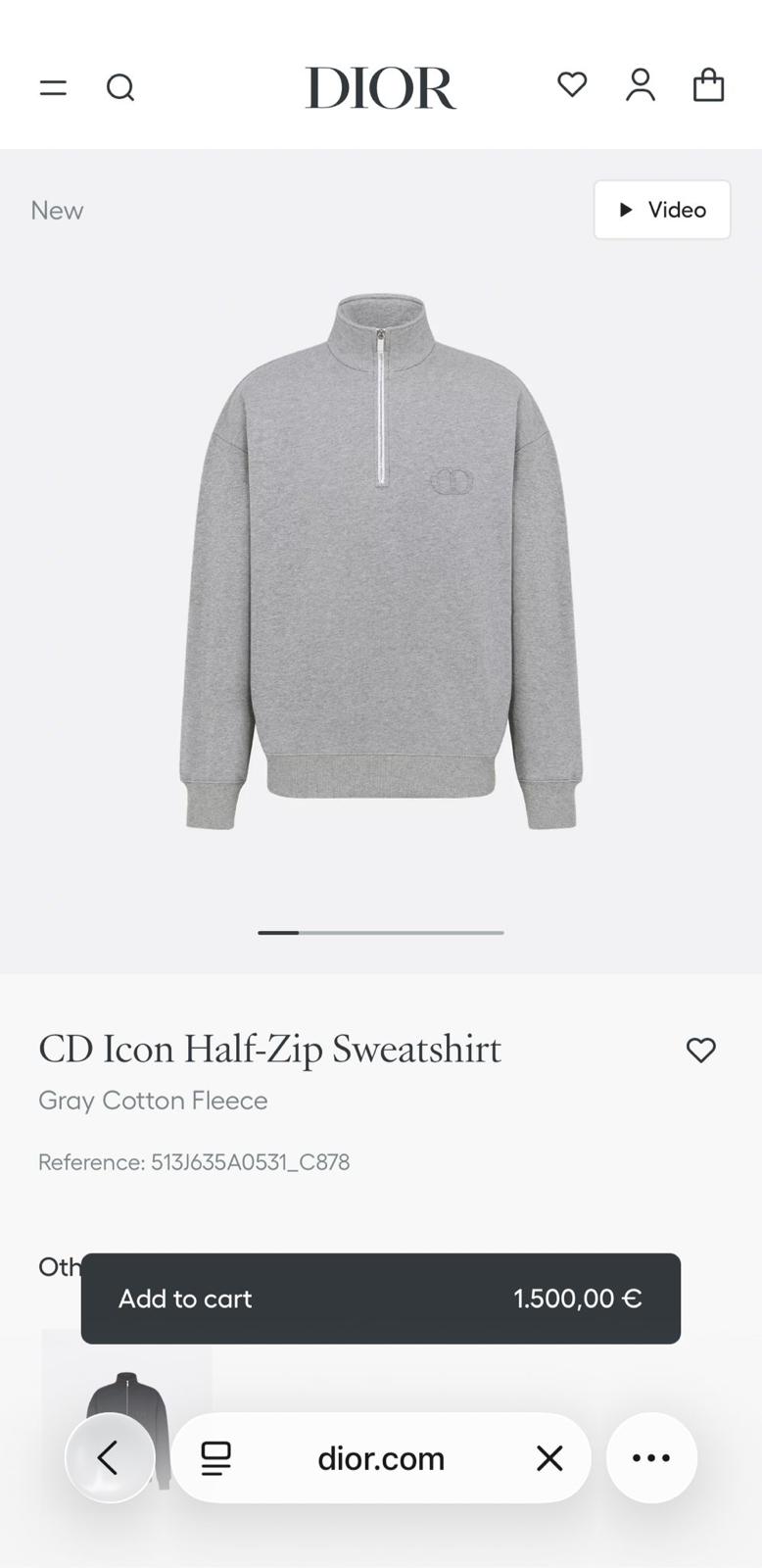Open the search icon
This screenshot has width=762, height=1568.
(120, 88)
